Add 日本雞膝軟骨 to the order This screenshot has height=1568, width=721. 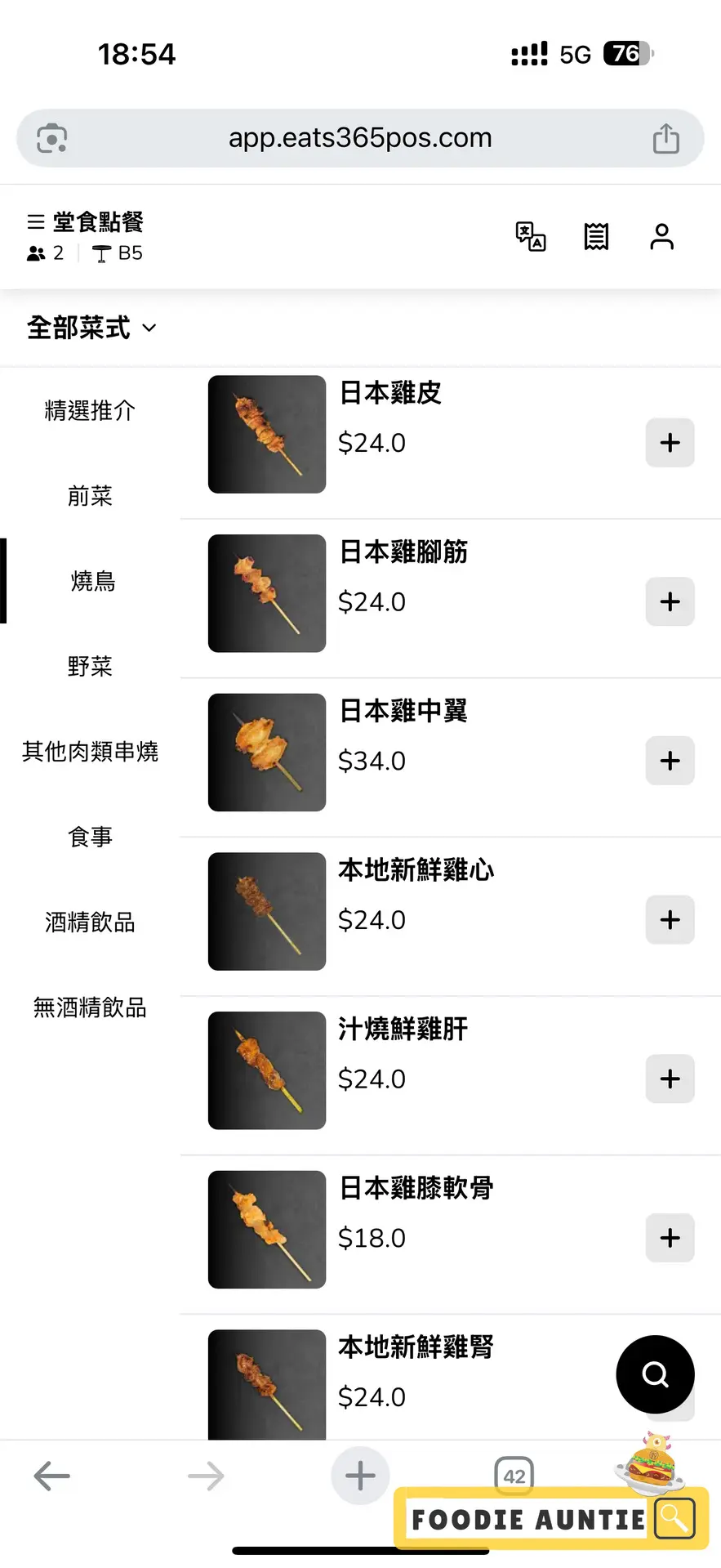[x=670, y=1238]
